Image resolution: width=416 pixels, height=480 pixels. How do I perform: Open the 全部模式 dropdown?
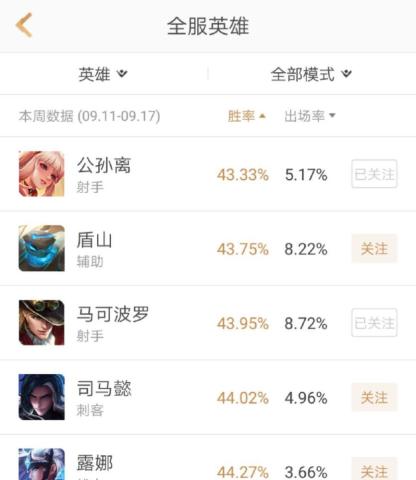point(311,74)
